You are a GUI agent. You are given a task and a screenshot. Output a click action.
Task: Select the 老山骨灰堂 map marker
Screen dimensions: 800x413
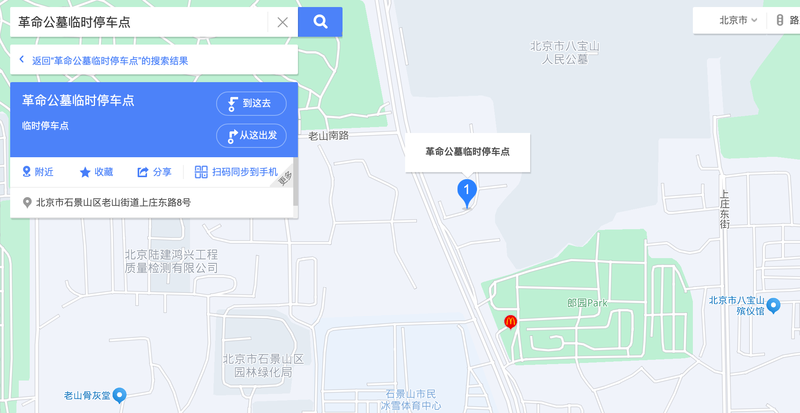point(120,395)
